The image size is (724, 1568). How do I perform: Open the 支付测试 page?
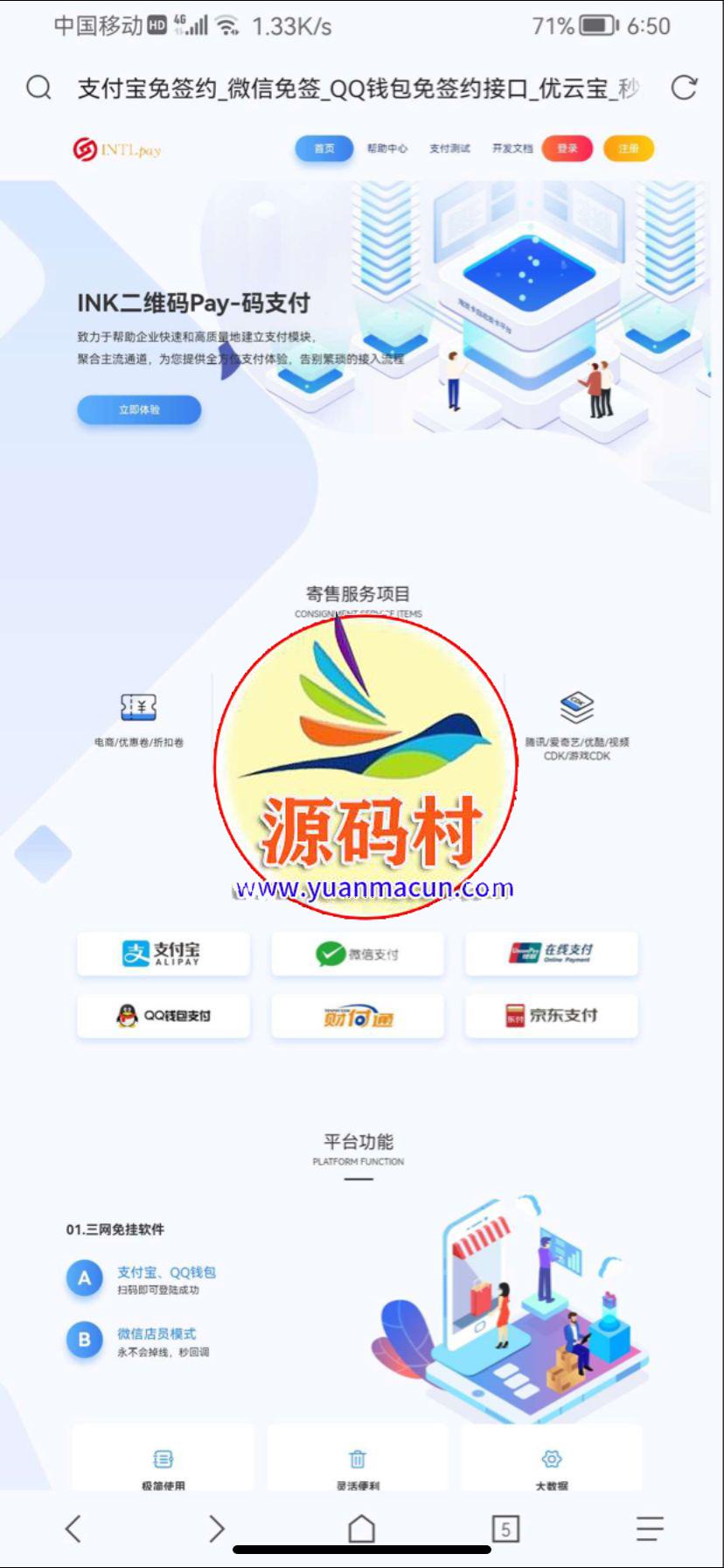click(449, 149)
